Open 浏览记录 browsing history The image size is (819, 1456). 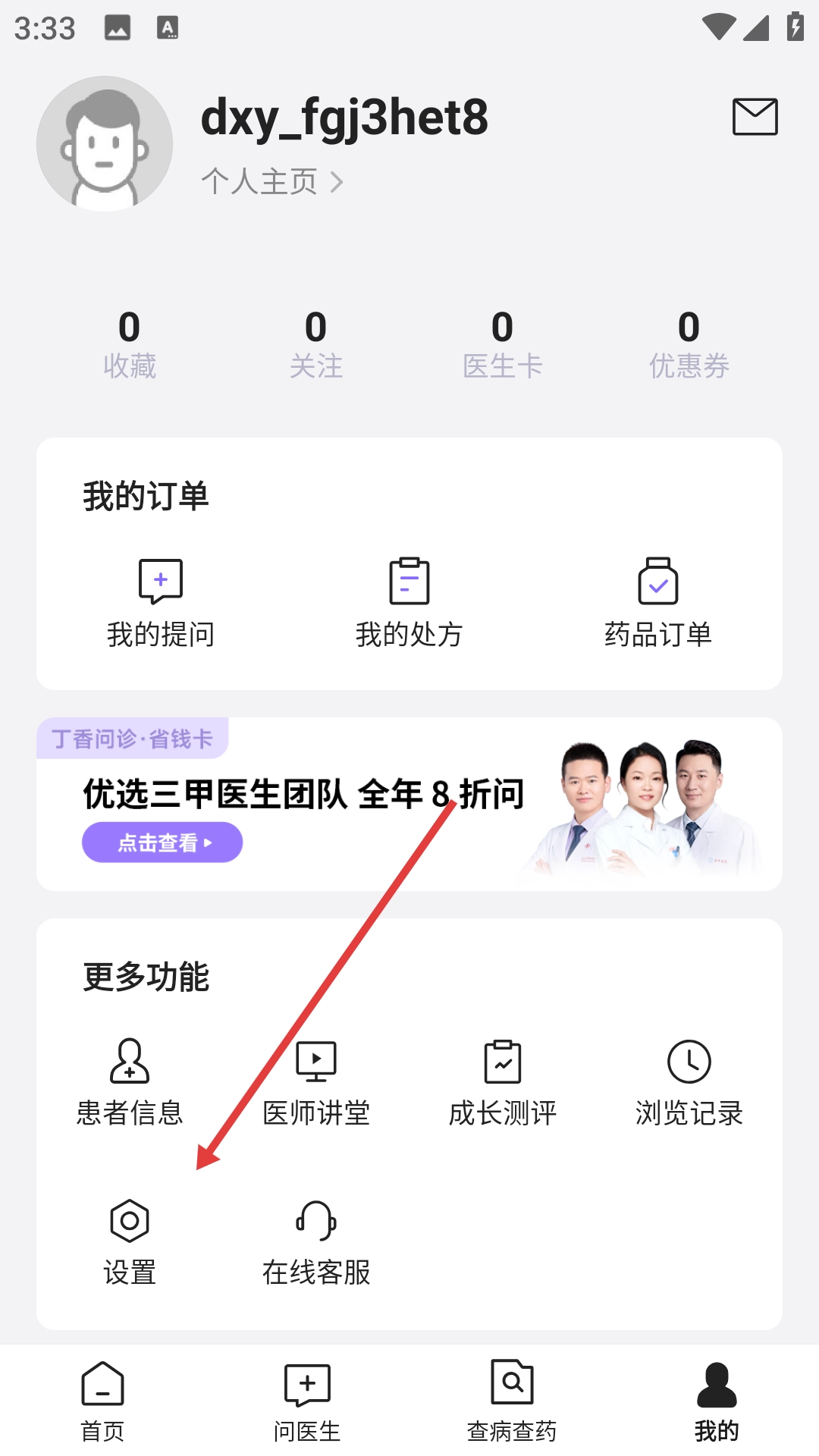pyautogui.click(x=689, y=1081)
